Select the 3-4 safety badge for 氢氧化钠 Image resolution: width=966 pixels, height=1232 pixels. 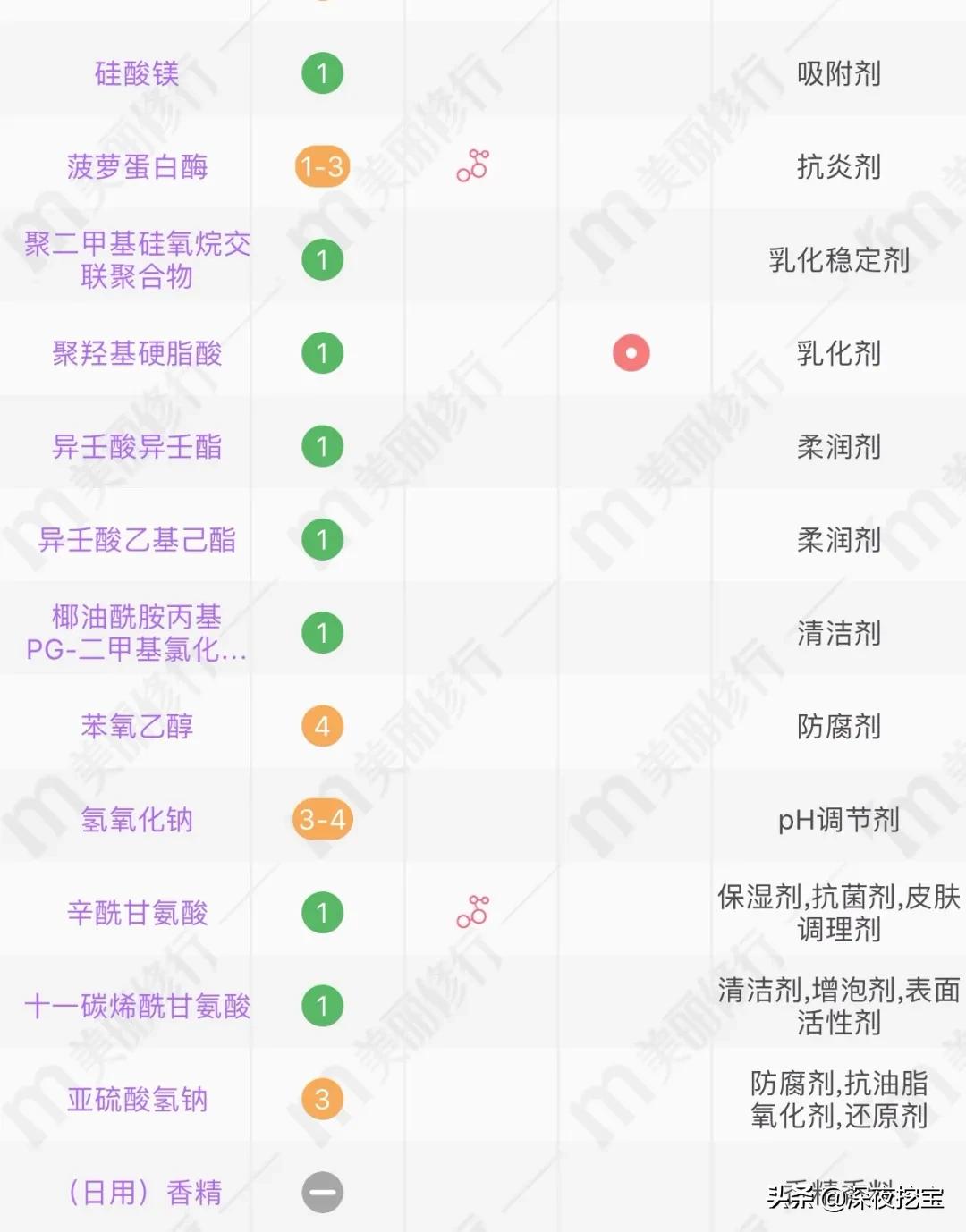click(x=322, y=818)
